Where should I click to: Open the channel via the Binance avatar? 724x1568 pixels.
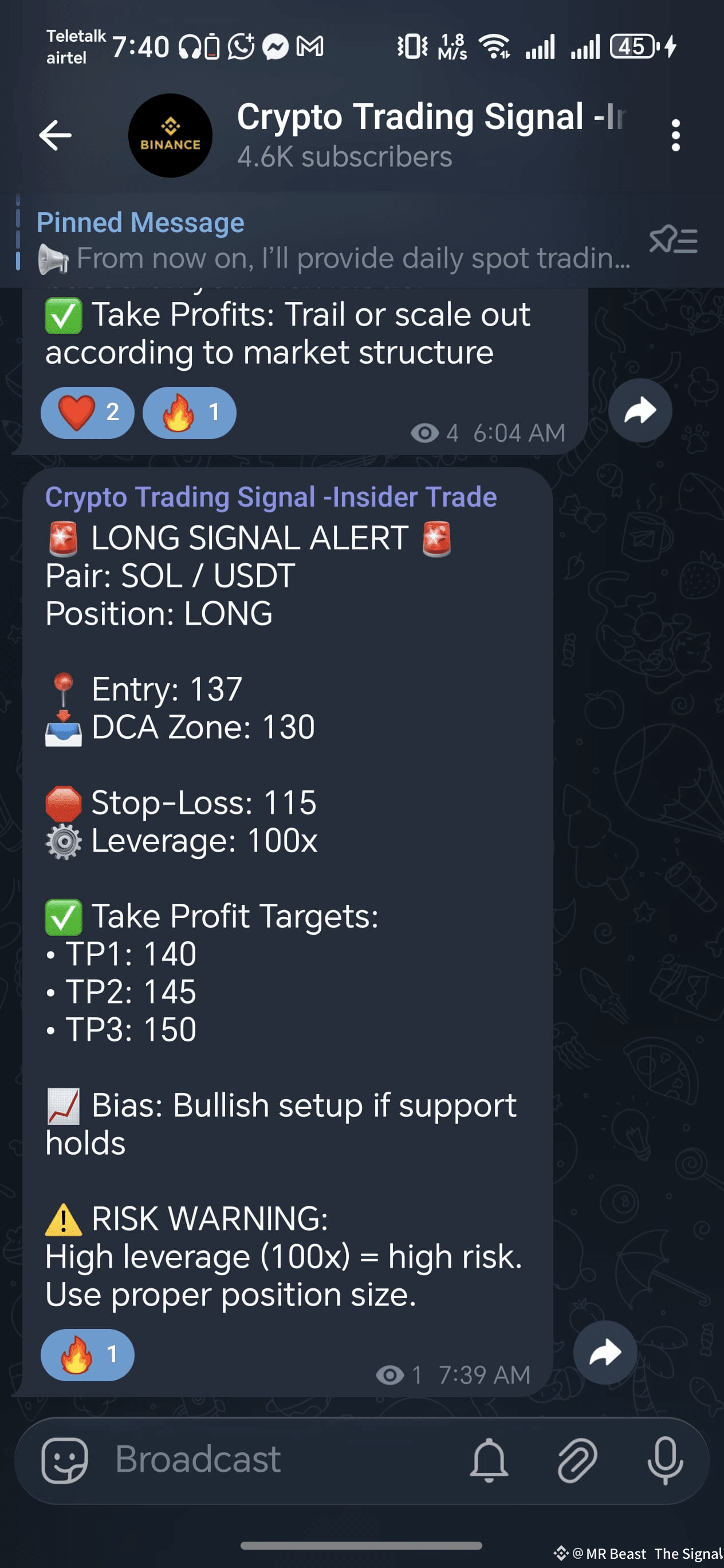(x=170, y=136)
